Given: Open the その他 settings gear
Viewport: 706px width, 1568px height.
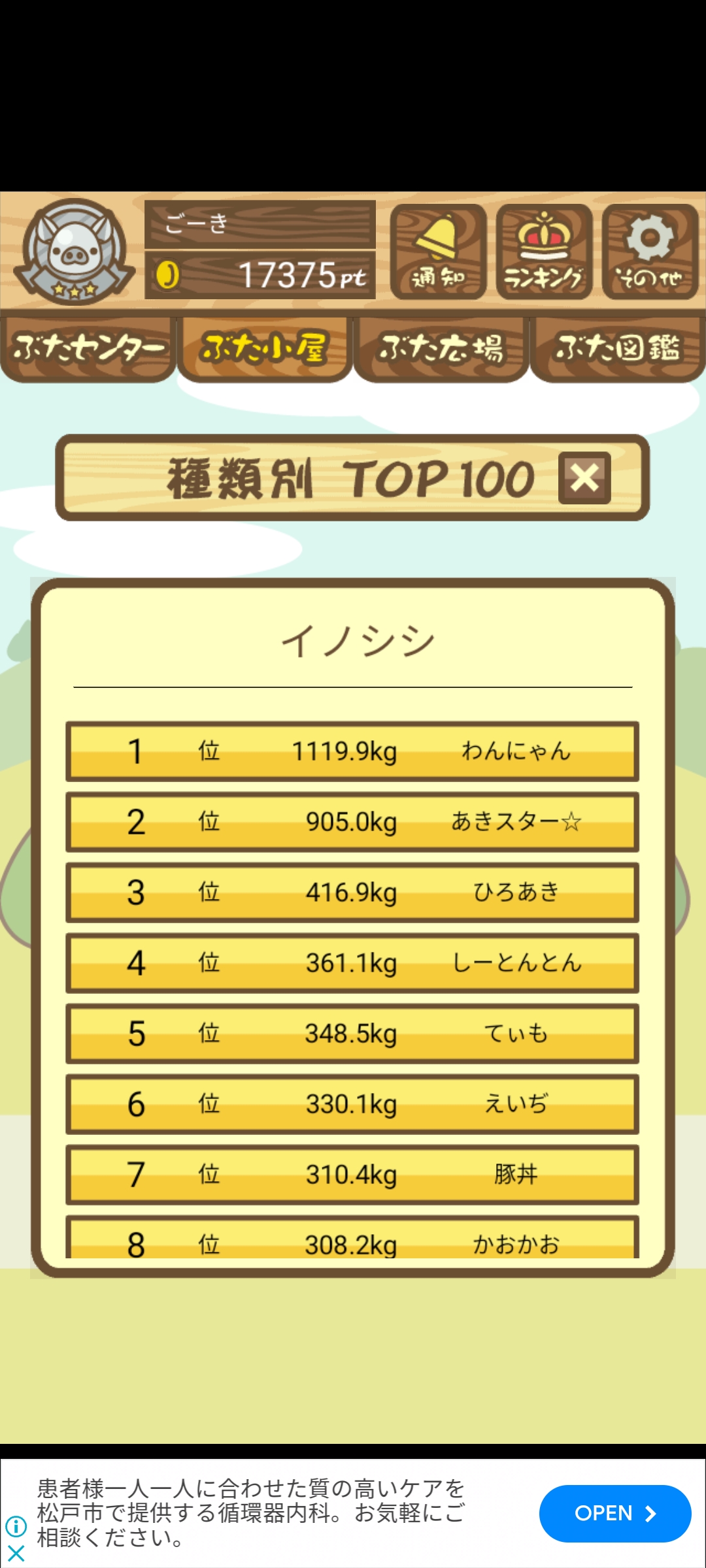Looking at the screenshot, I should [x=650, y=252].
